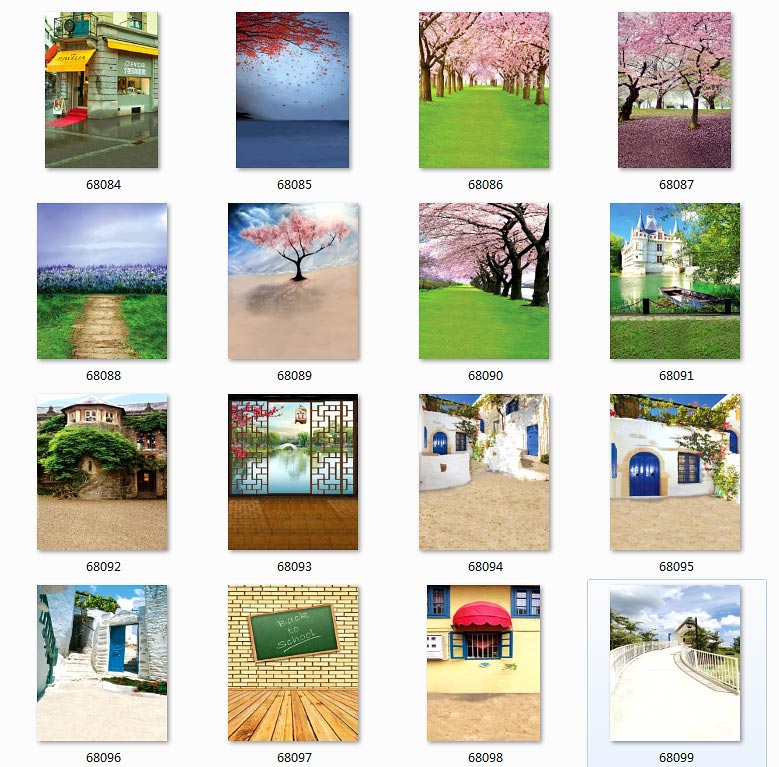Image resolution: width=779 pixels, height=767 pixels.
Task: Open thumbnail 68092
Action: [102, 472]
